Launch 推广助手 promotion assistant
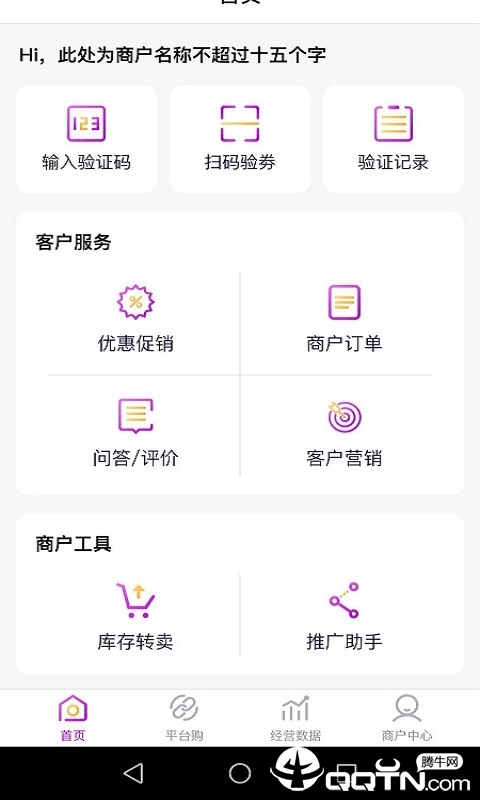 click(x=344, y=617)
